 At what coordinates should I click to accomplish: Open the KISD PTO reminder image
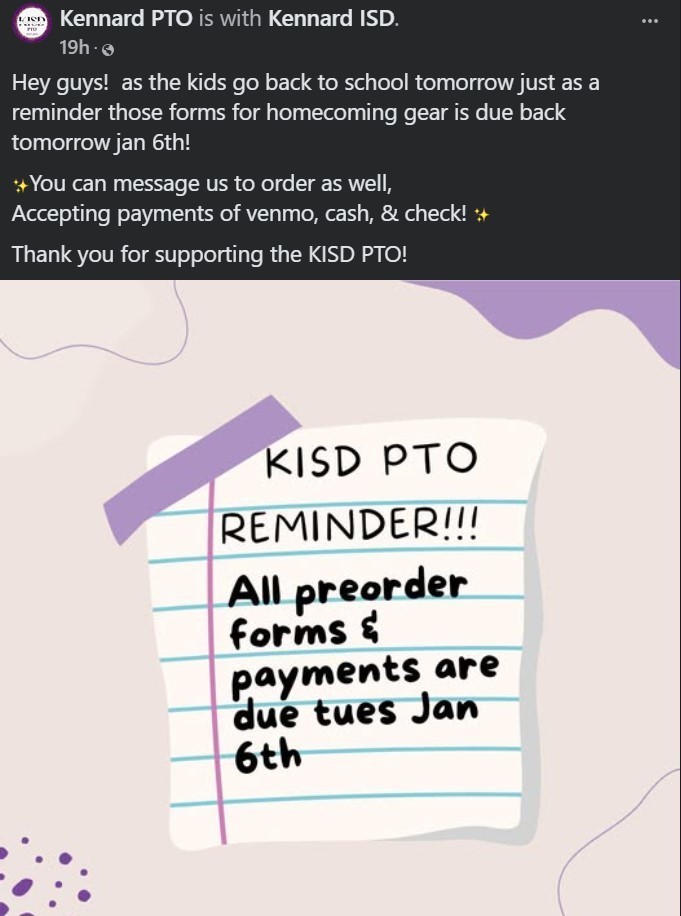click(340, 598)
